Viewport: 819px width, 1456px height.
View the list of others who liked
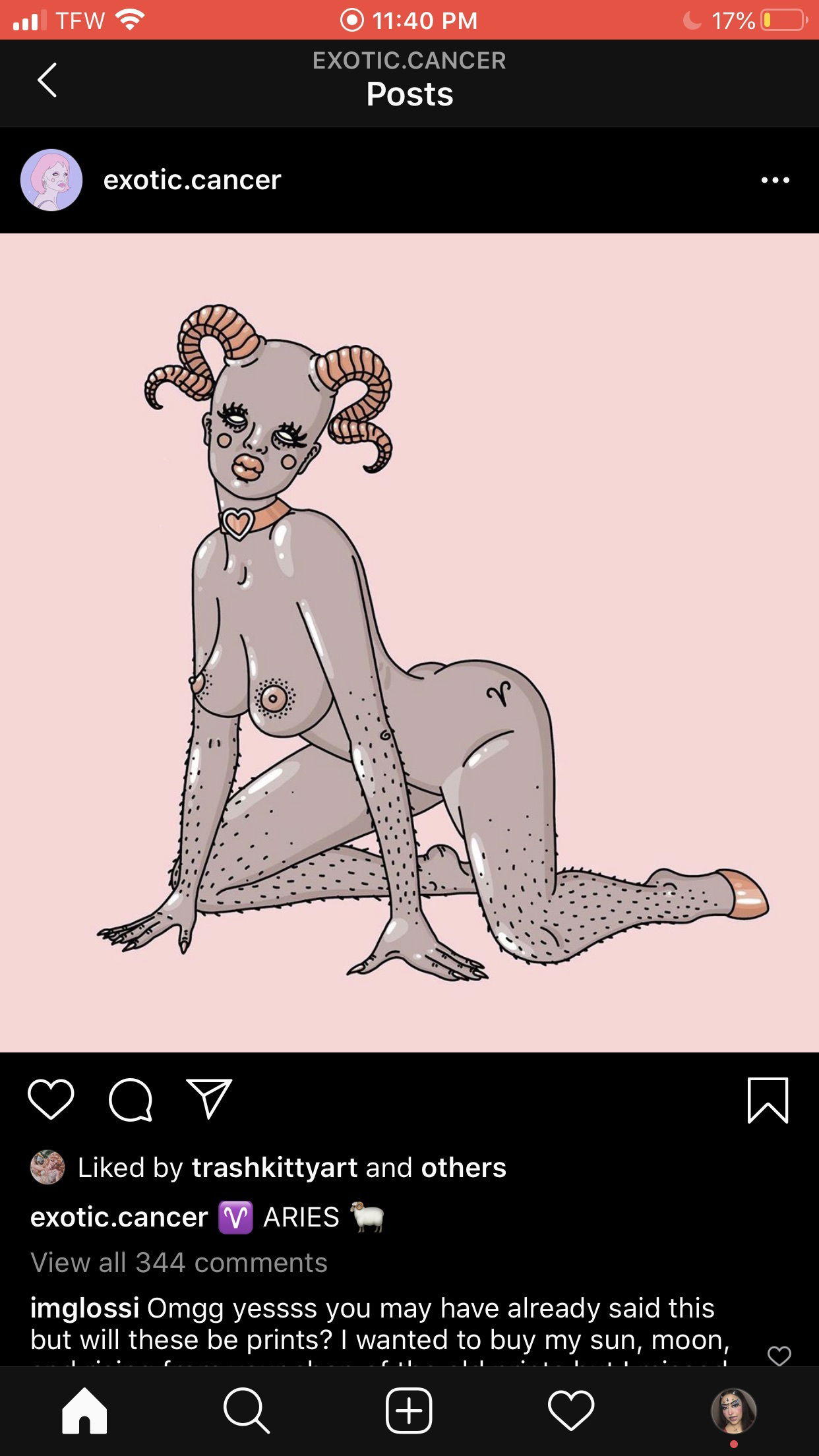coord(464,1168)
